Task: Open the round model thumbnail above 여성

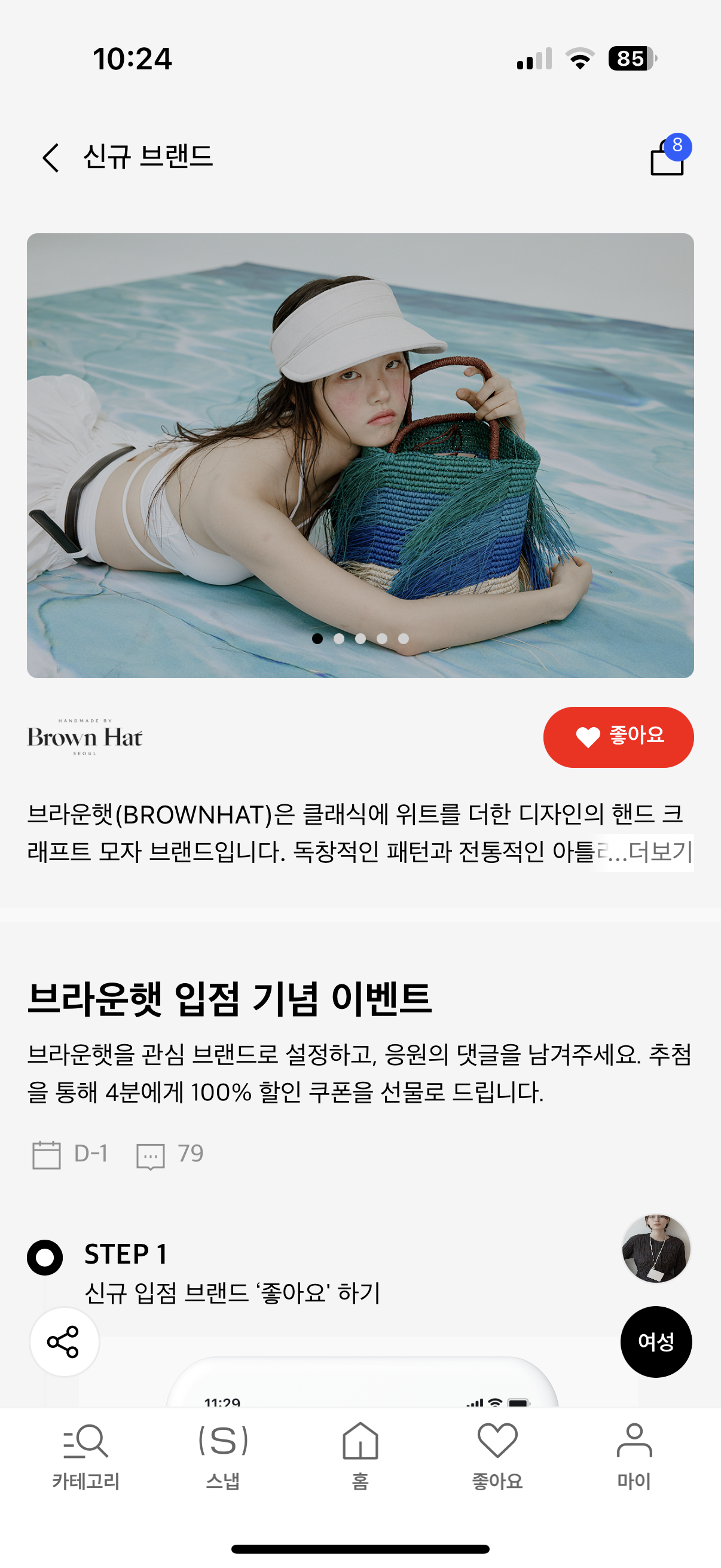Action: (x=656, y=1248)
